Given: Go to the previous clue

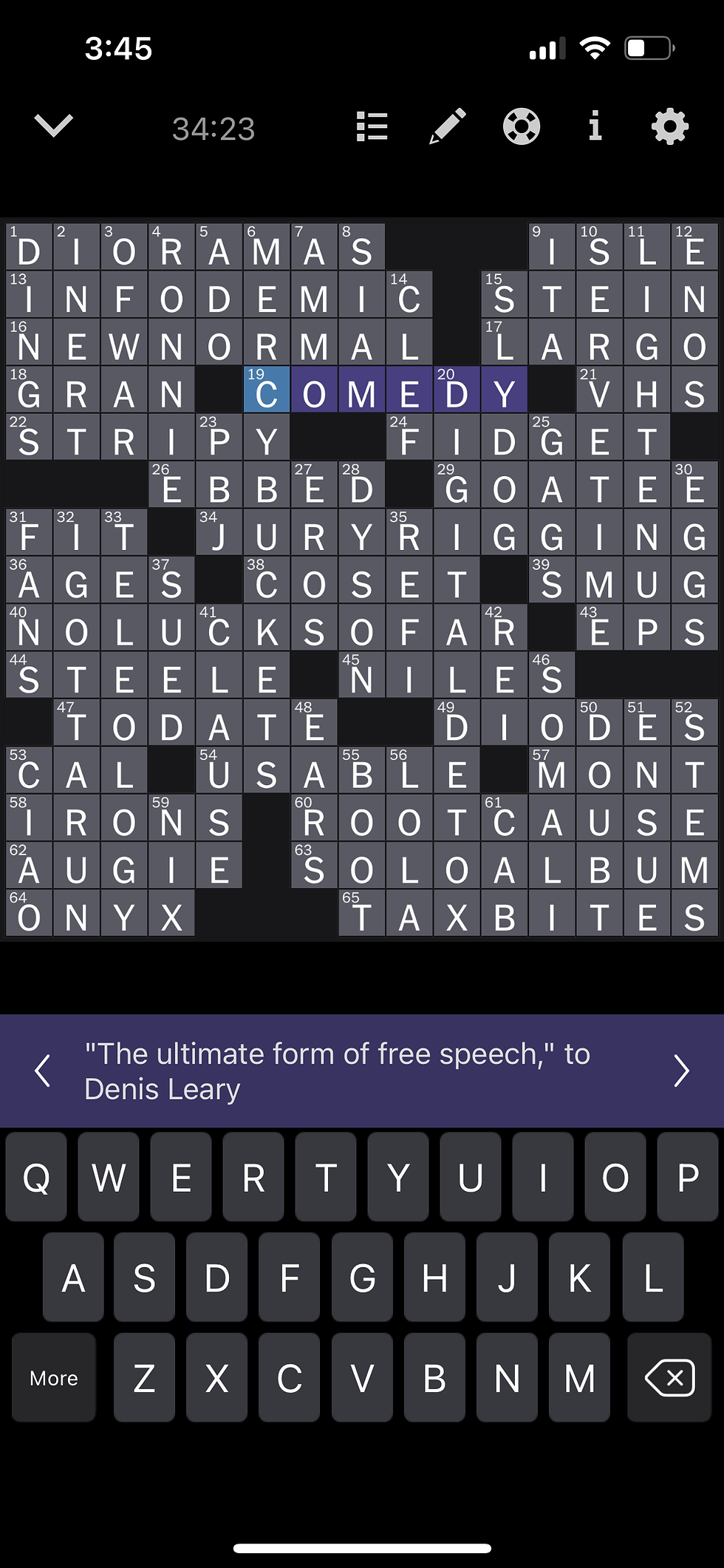Looking at the screenshot, I should pyautogui.click(x=43, y=1070).
